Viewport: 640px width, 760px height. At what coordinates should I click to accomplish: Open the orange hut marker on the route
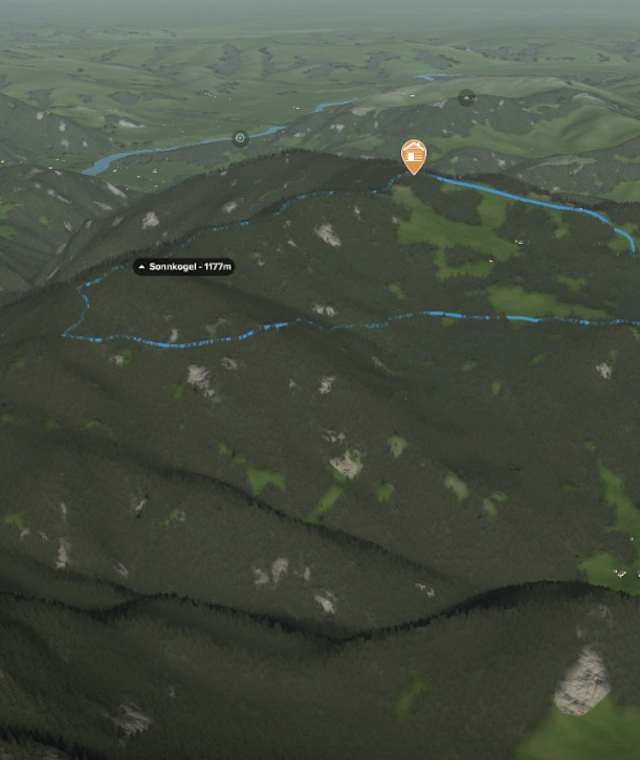click(x=413, y=155)
